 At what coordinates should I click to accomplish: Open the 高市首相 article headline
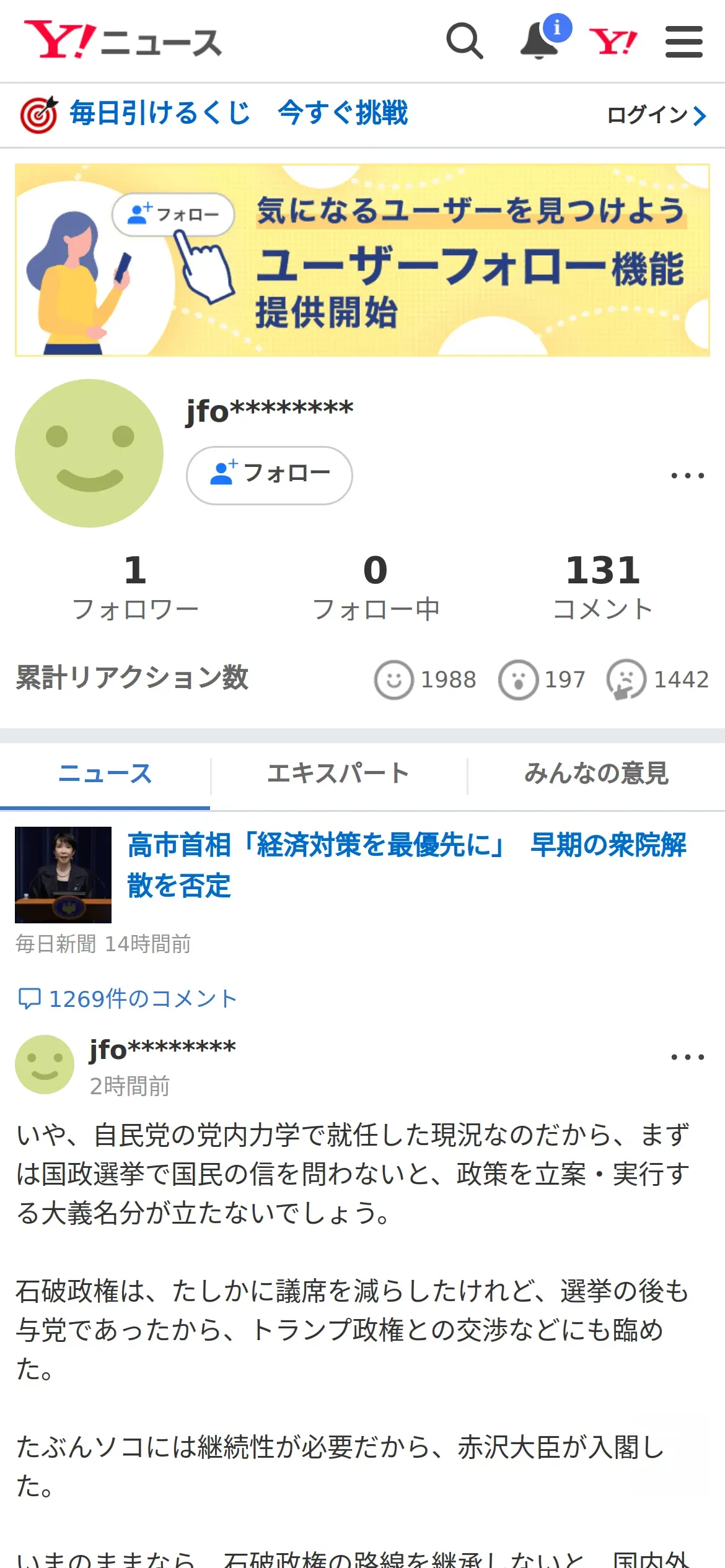[x=406, y=865]
